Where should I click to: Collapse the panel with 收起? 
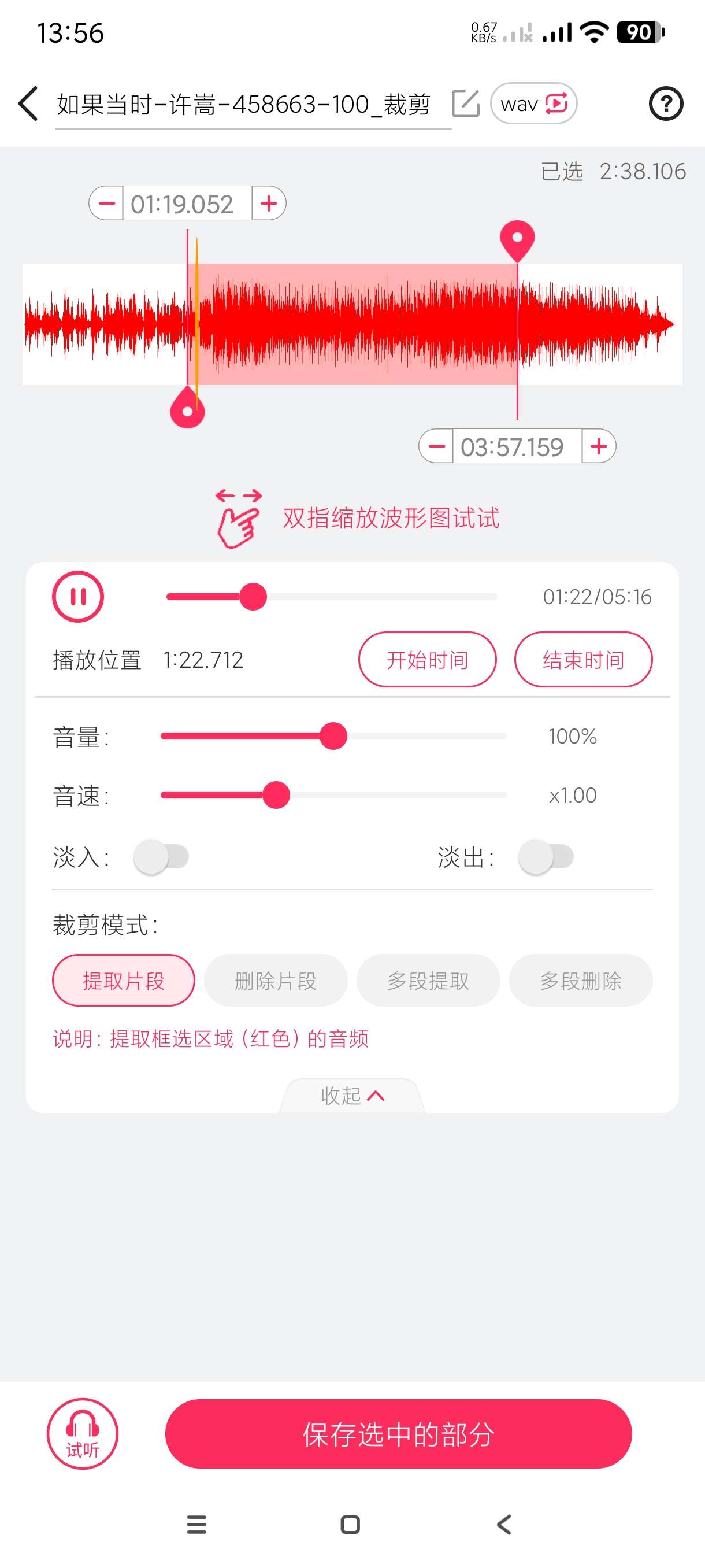pyautogui.click(x=352, y=1096)
